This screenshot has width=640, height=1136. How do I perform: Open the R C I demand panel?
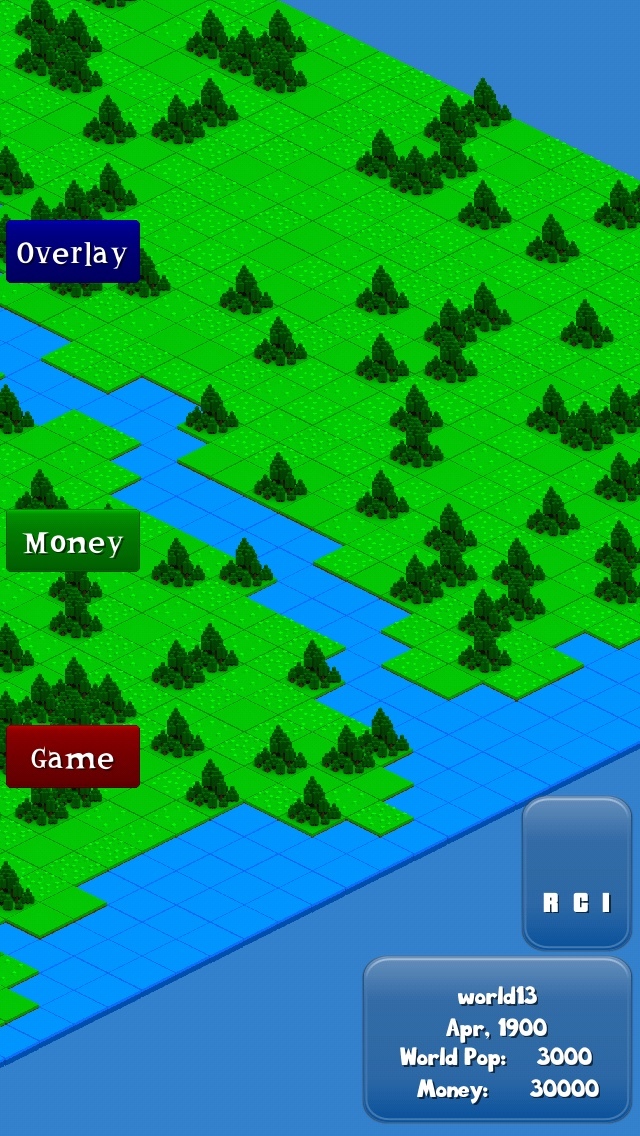click(x=577, y=873)
